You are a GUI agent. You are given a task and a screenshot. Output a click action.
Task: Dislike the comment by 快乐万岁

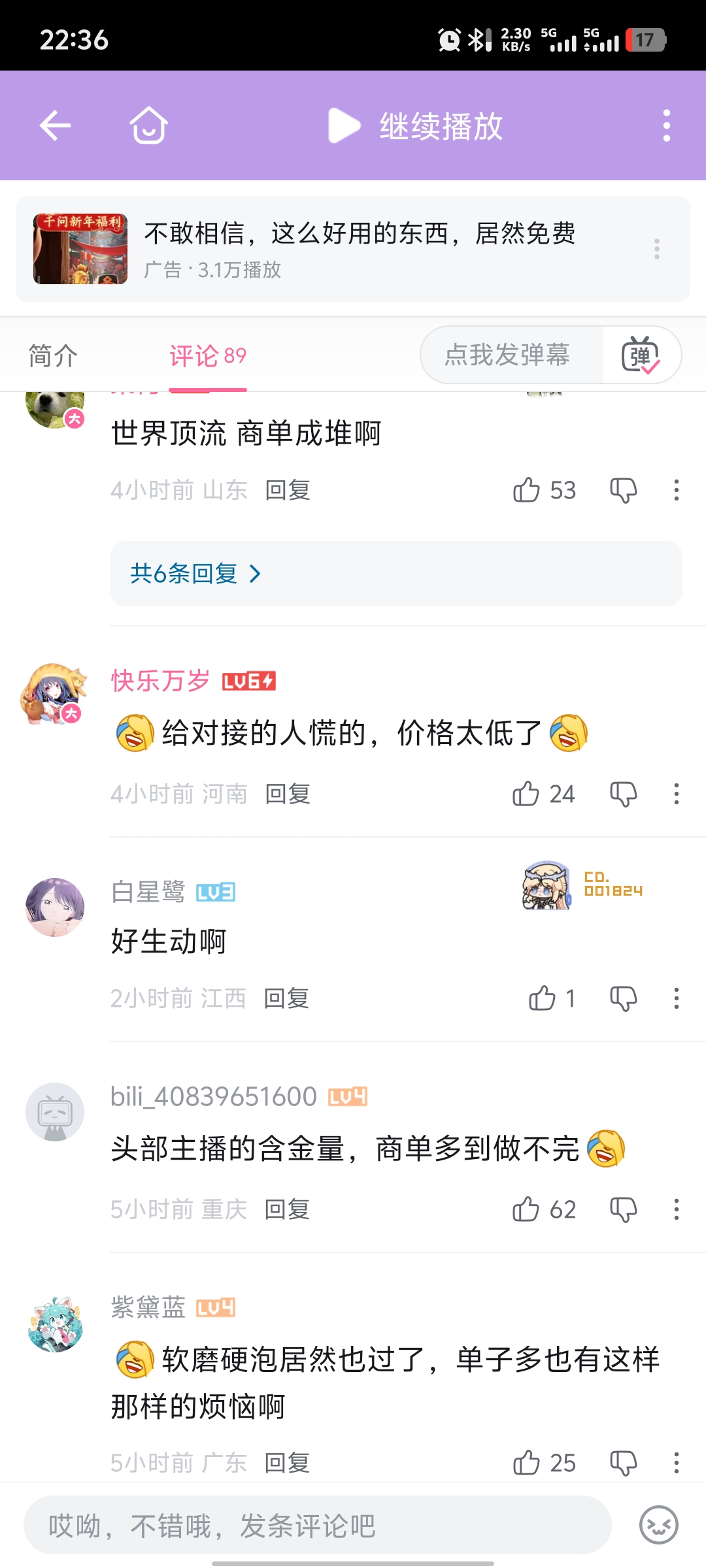click(x=623, y=794)
